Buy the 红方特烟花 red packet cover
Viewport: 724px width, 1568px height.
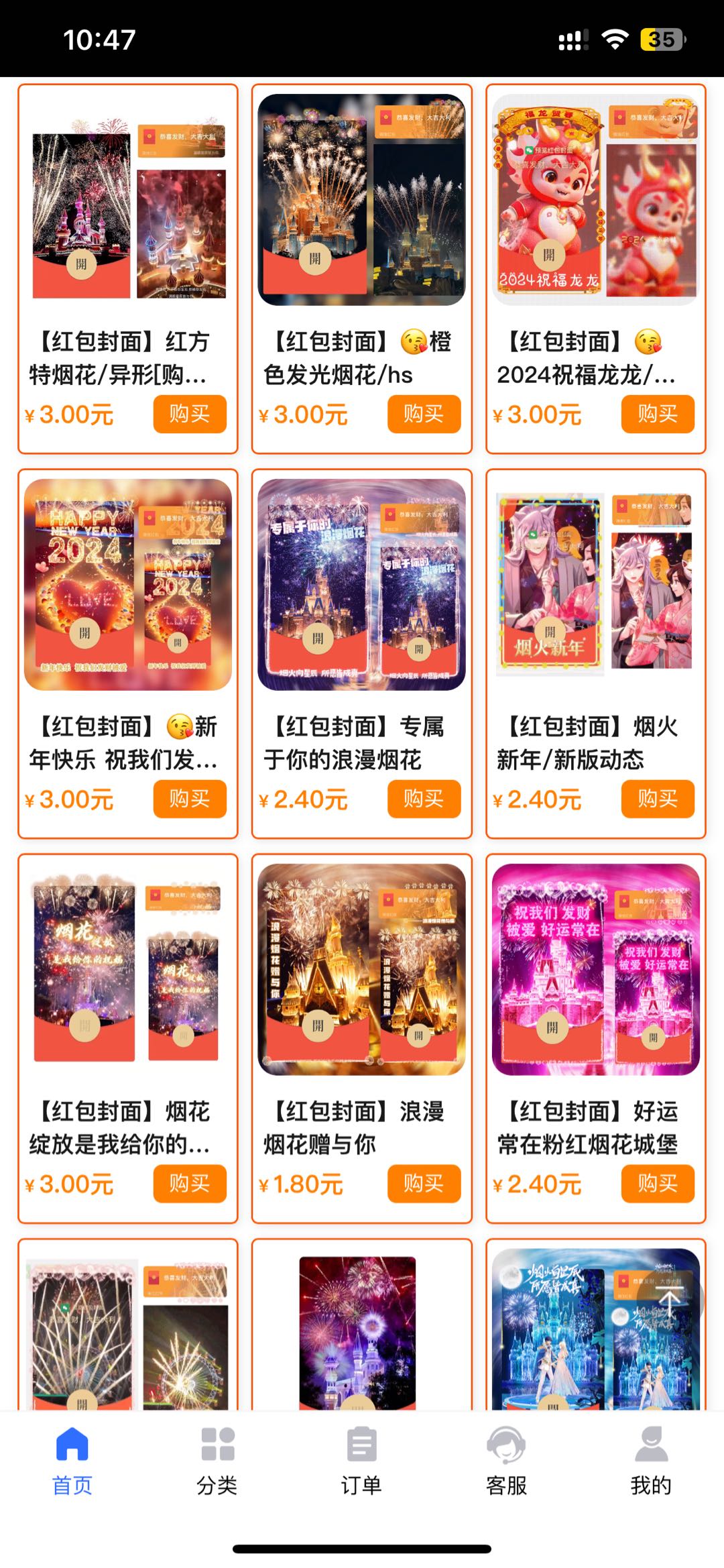coord(190,414)
